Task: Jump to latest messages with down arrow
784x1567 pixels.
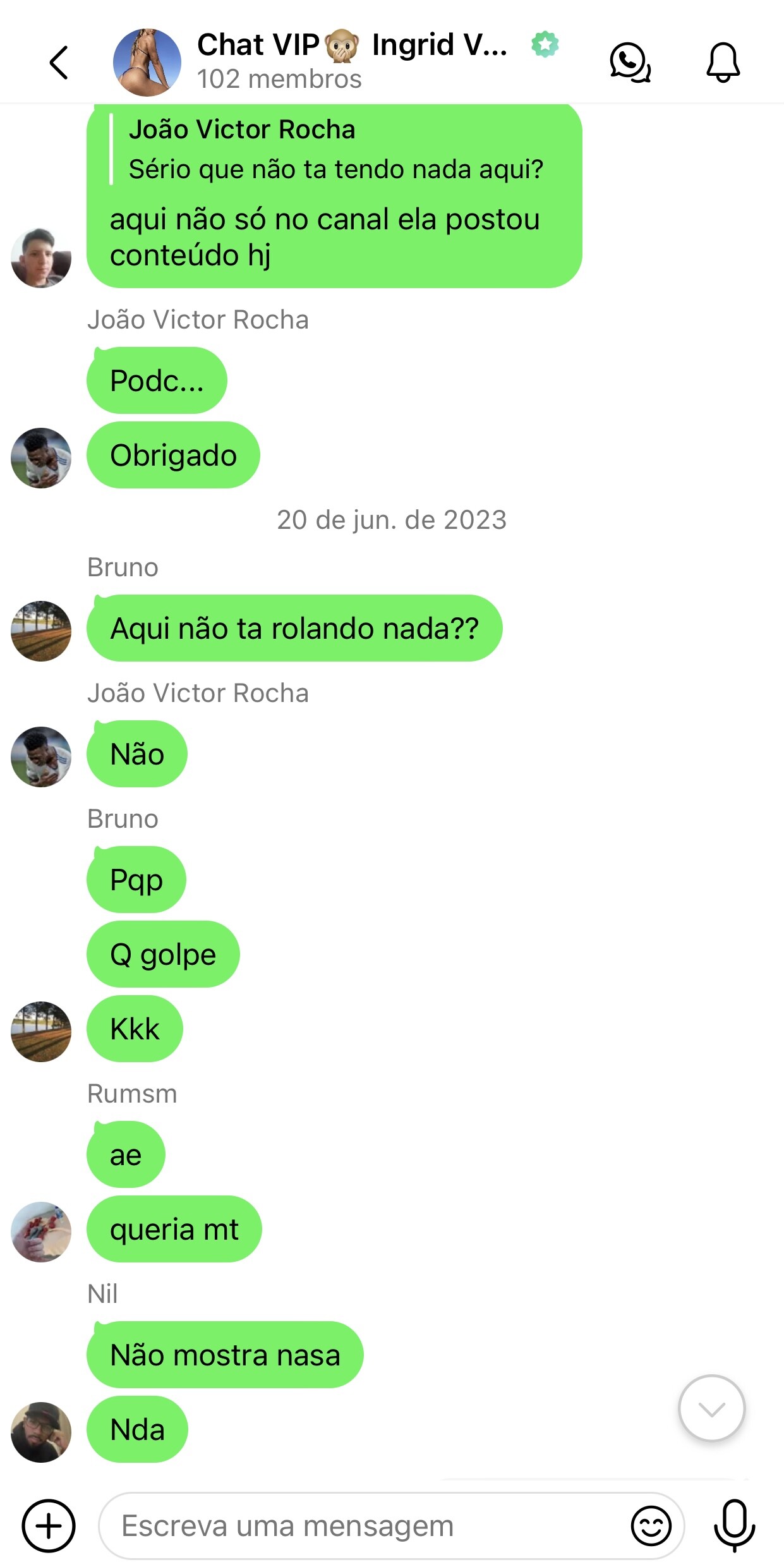Action: point(711,1408)
